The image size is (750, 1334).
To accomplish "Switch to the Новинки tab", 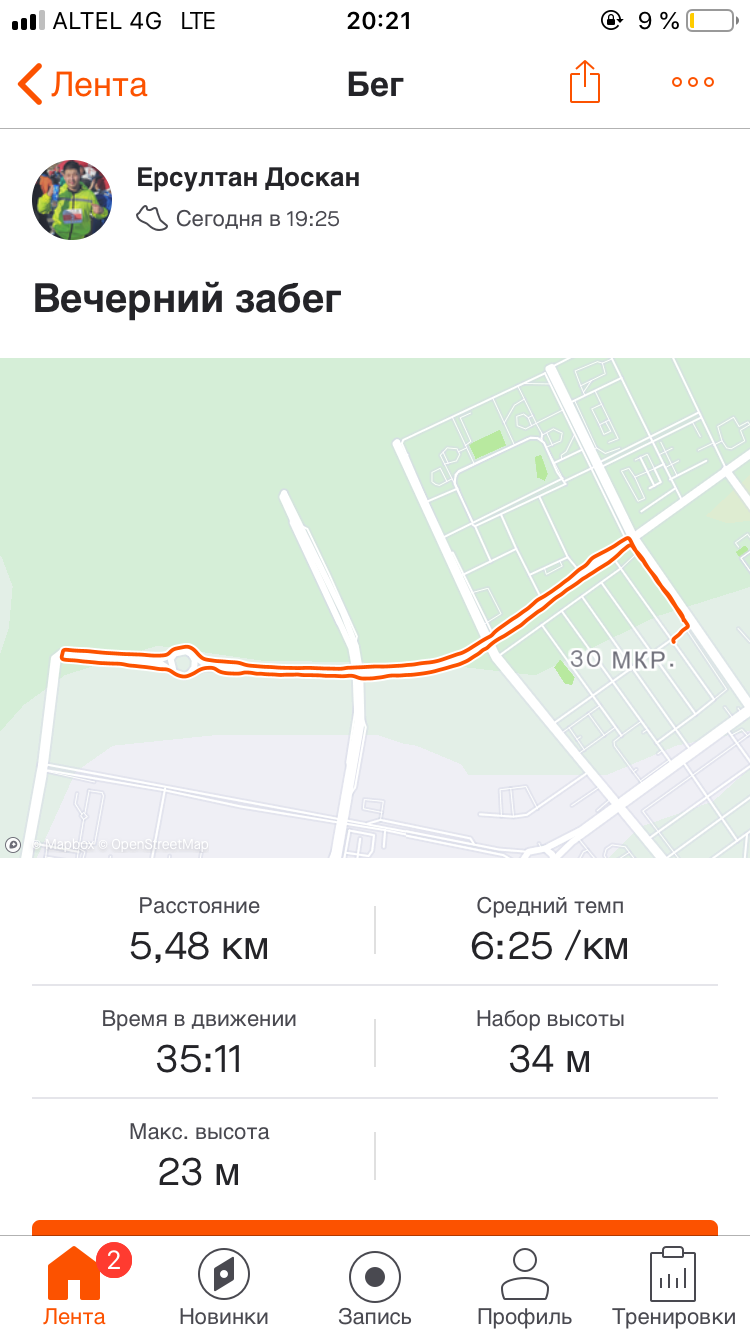I will [224, 1289].
